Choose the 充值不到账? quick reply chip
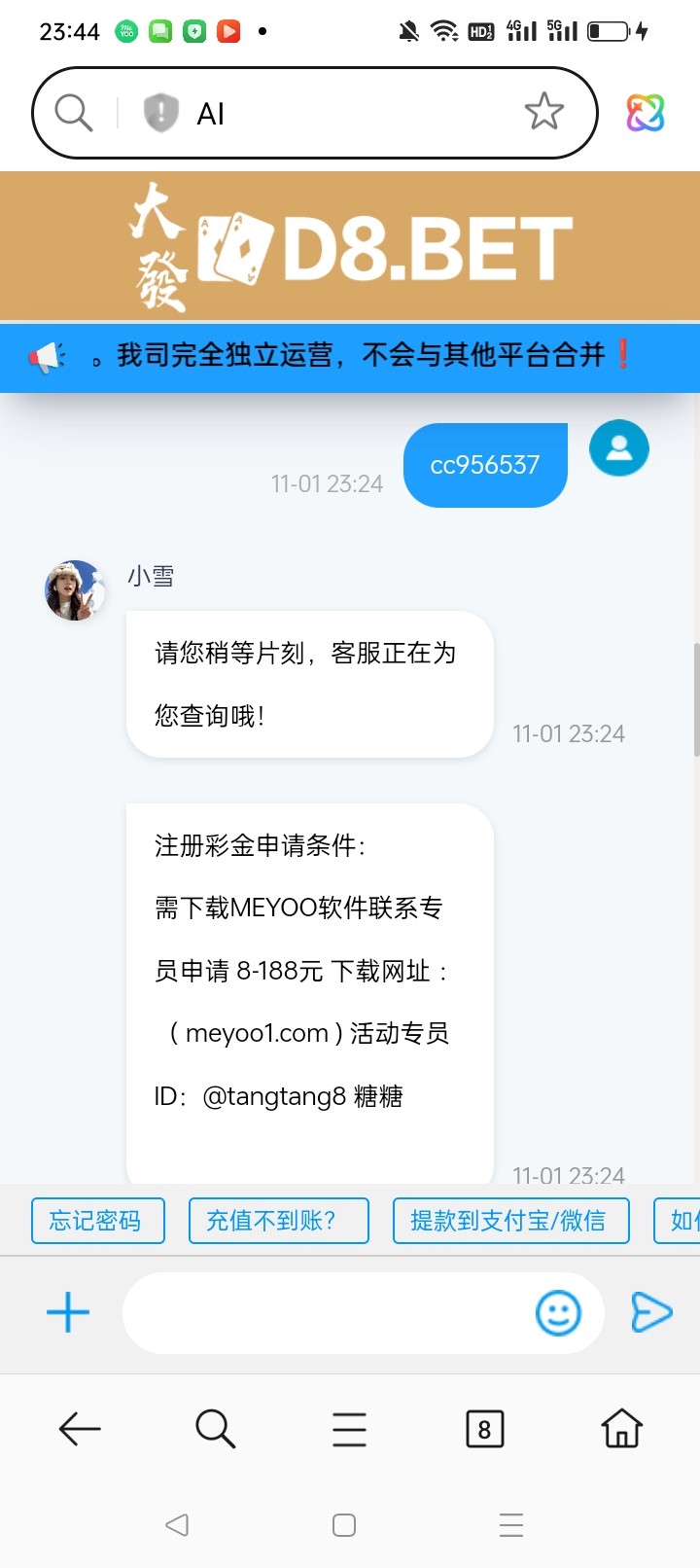 (x=278, y=1221)
